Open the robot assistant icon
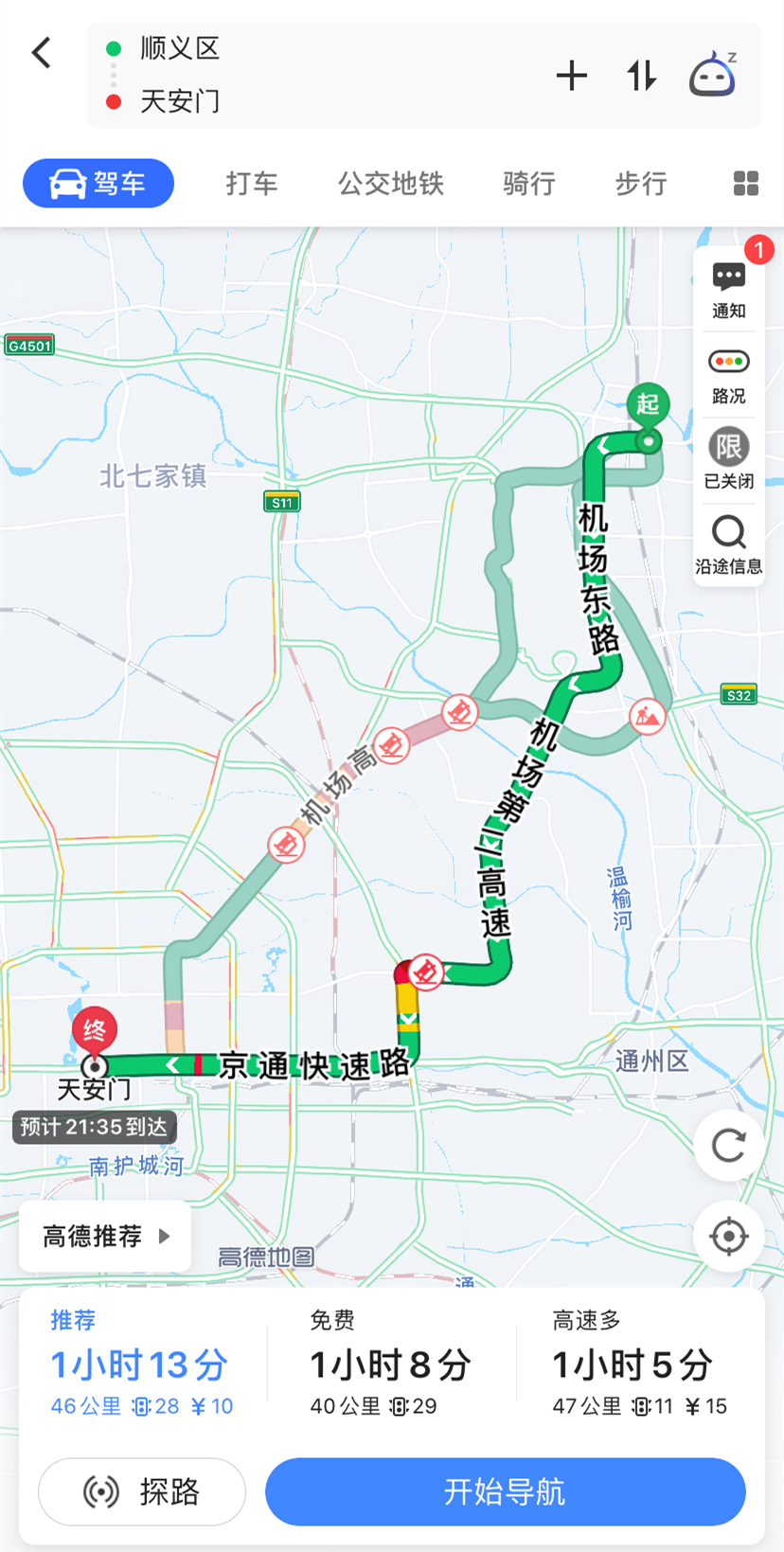Screen dimensions: 784x1552 coord(713,75)
